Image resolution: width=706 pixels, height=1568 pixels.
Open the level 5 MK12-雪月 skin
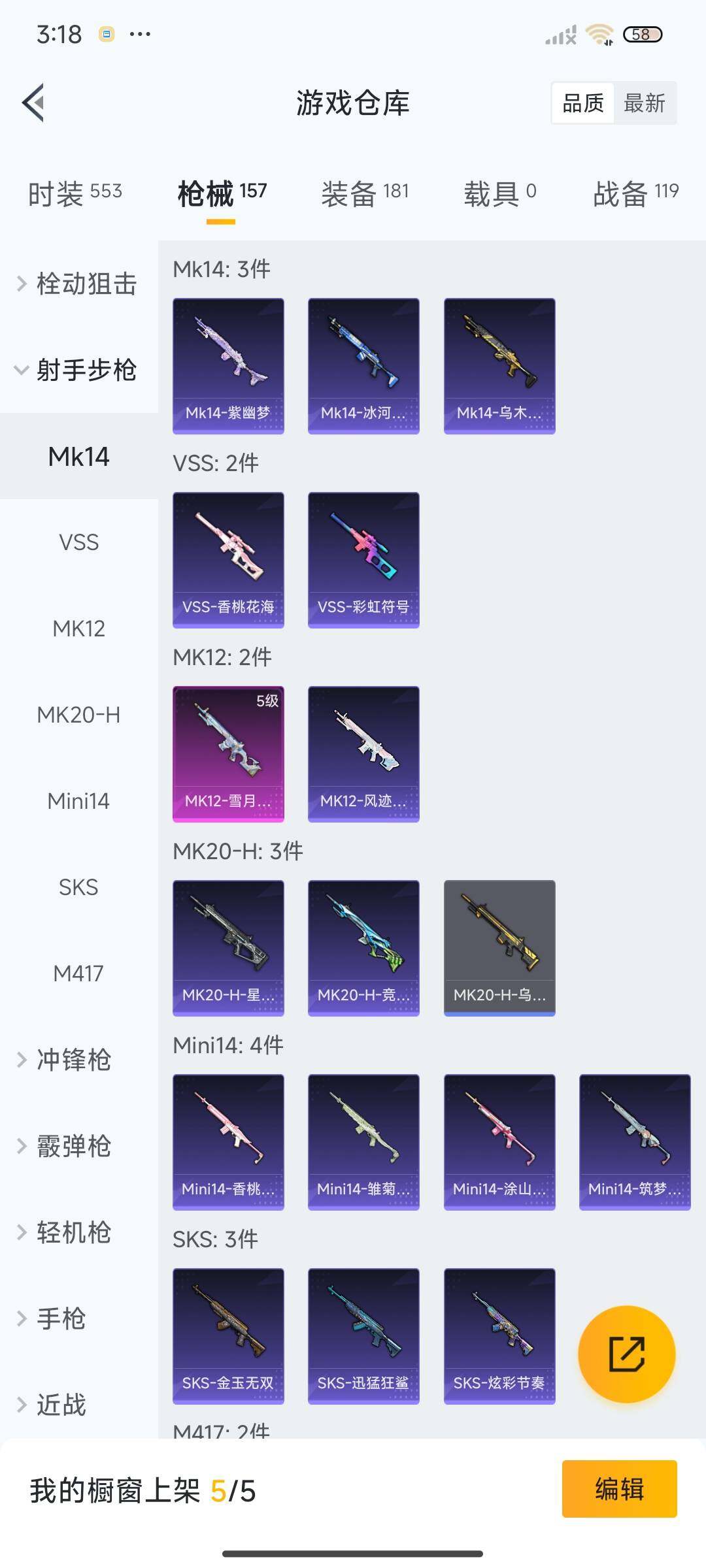[228, 754]
